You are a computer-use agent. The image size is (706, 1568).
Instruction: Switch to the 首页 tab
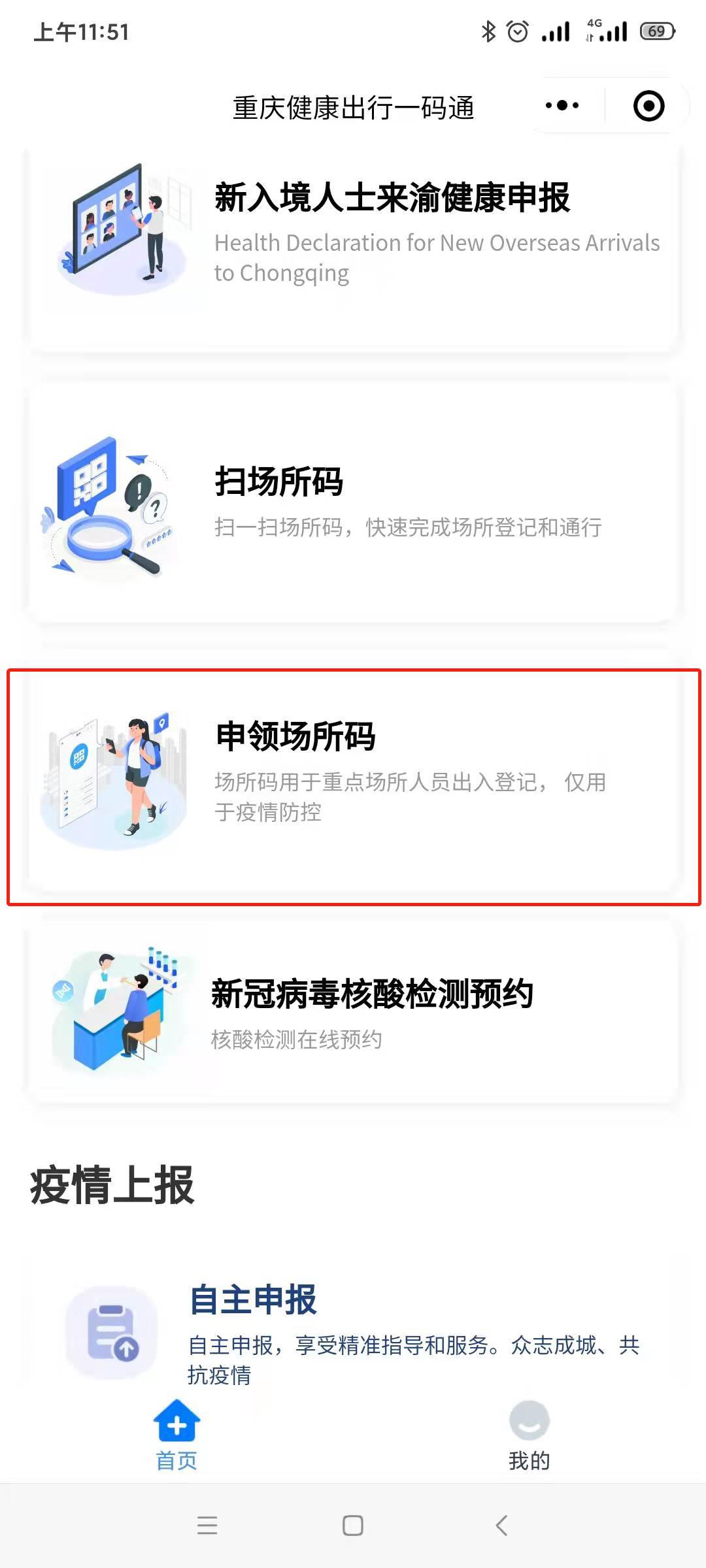(x=176, y=1437)
